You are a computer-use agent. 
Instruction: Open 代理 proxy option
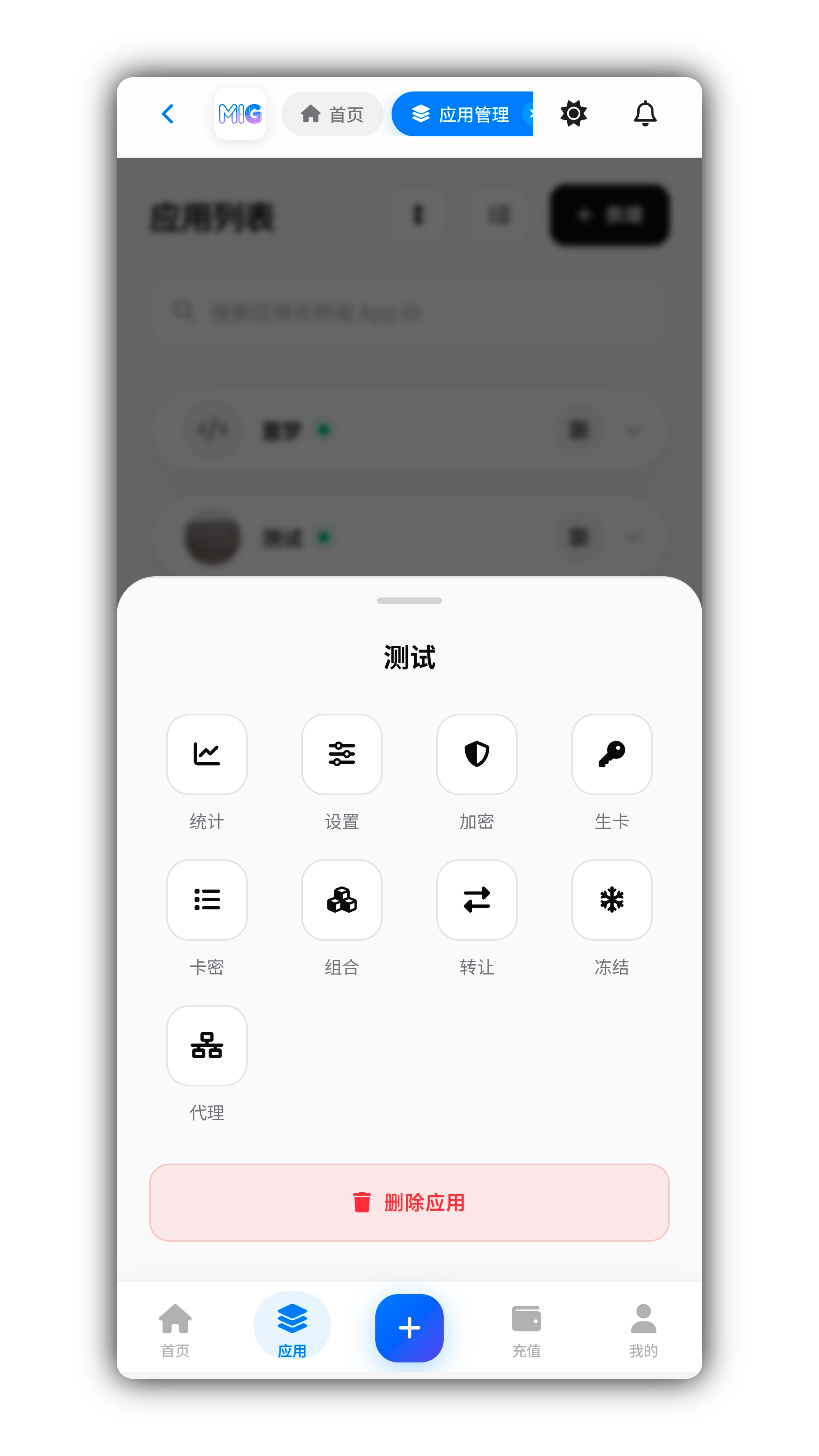(207, 1045)
